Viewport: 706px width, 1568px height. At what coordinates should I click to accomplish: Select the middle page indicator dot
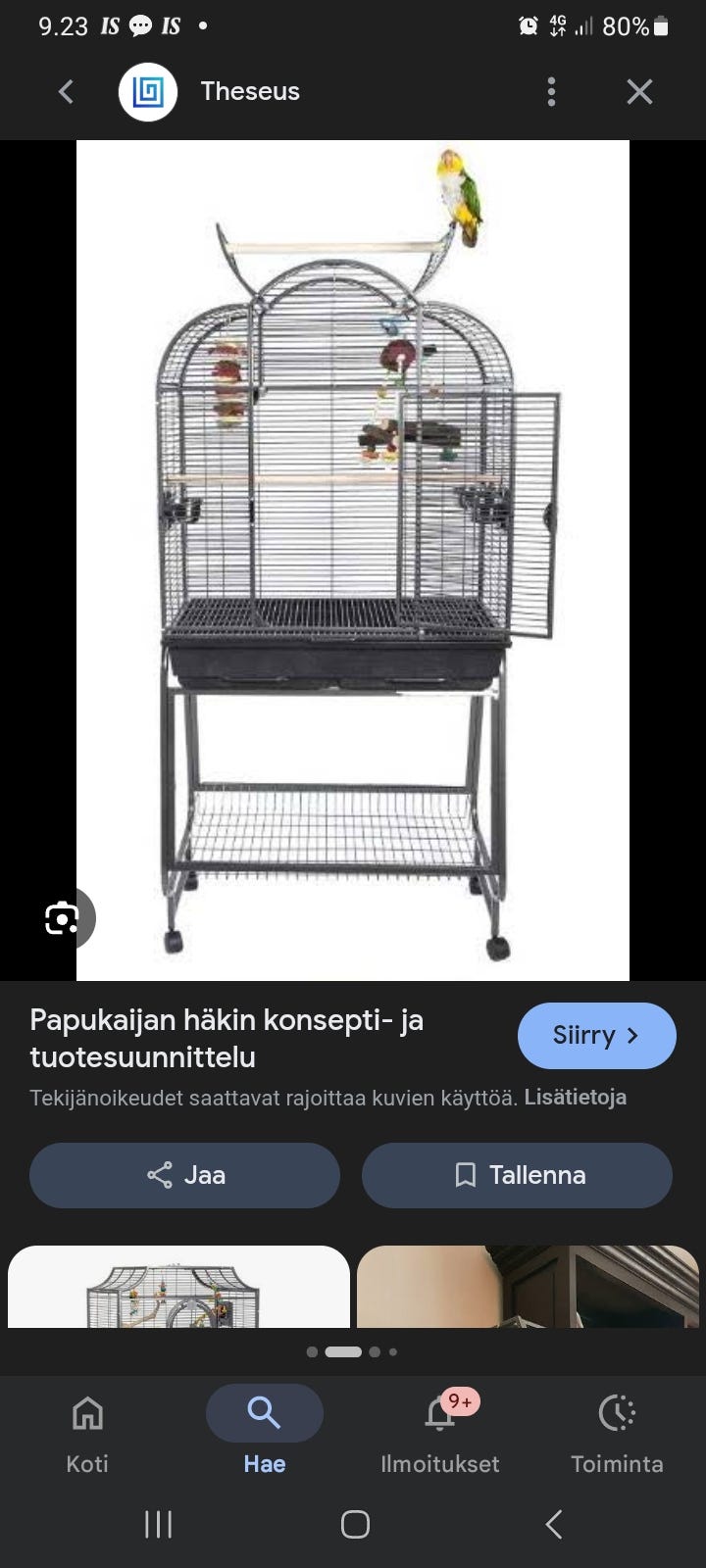point(342,1350)
